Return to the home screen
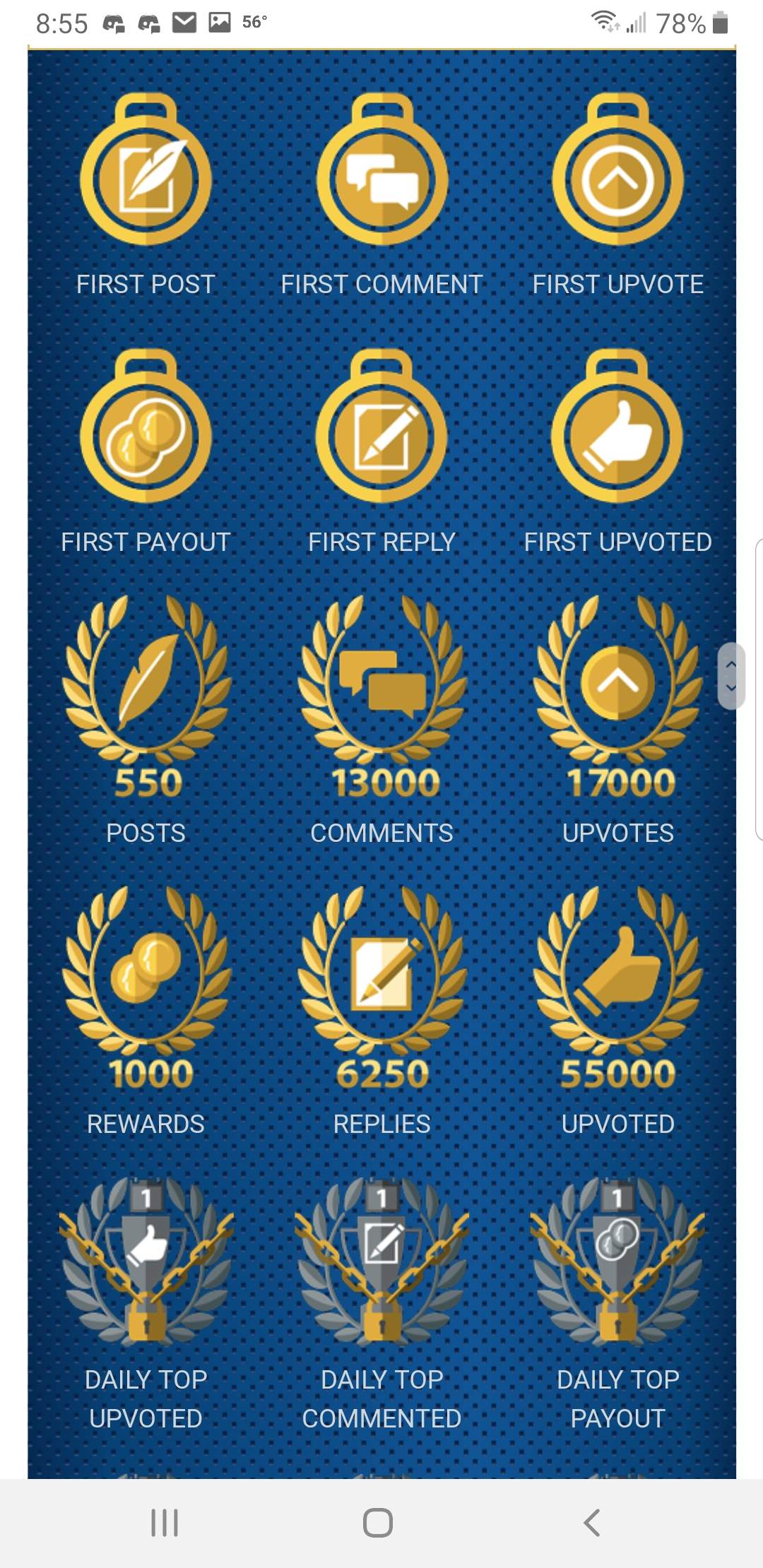 [x=378, y=1523]
